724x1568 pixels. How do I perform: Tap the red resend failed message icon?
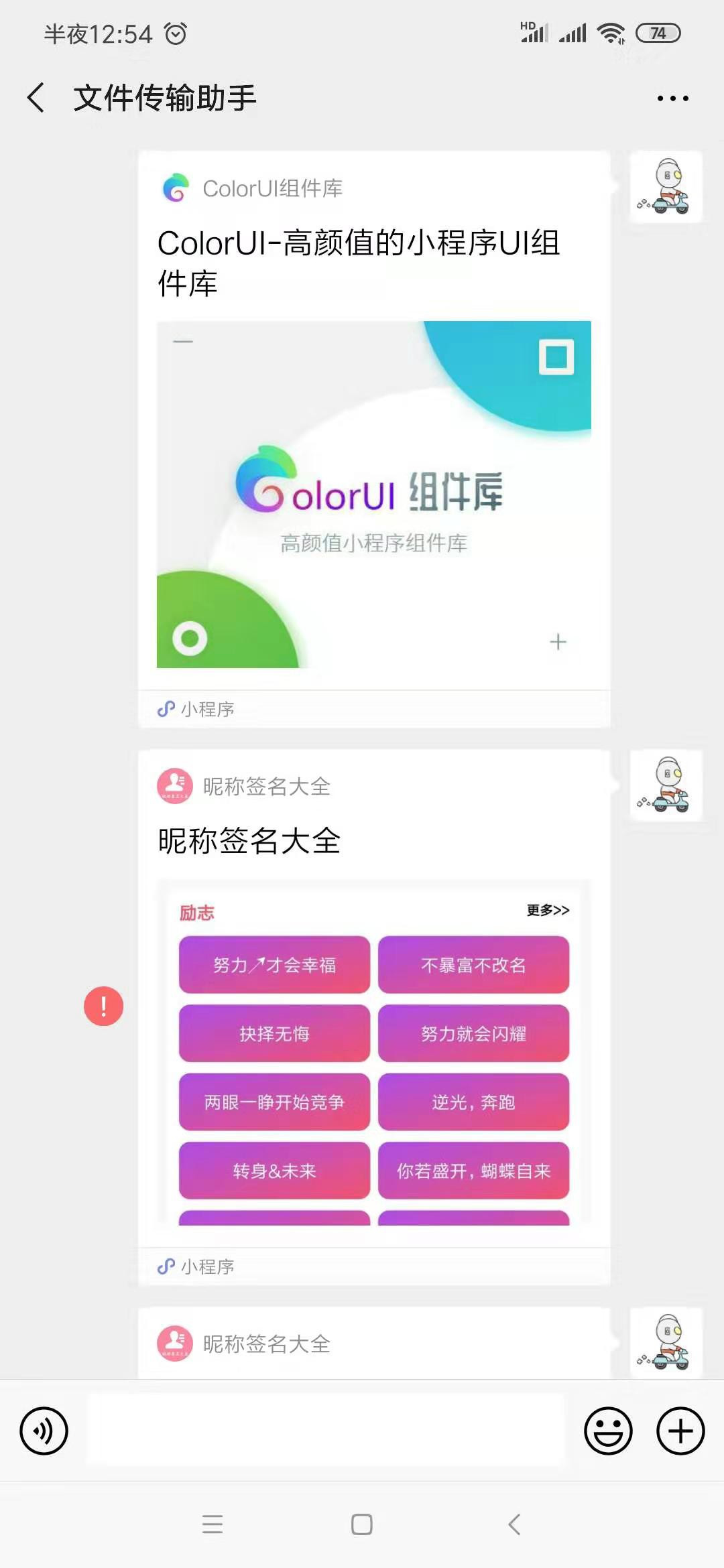pos(103,1006)
